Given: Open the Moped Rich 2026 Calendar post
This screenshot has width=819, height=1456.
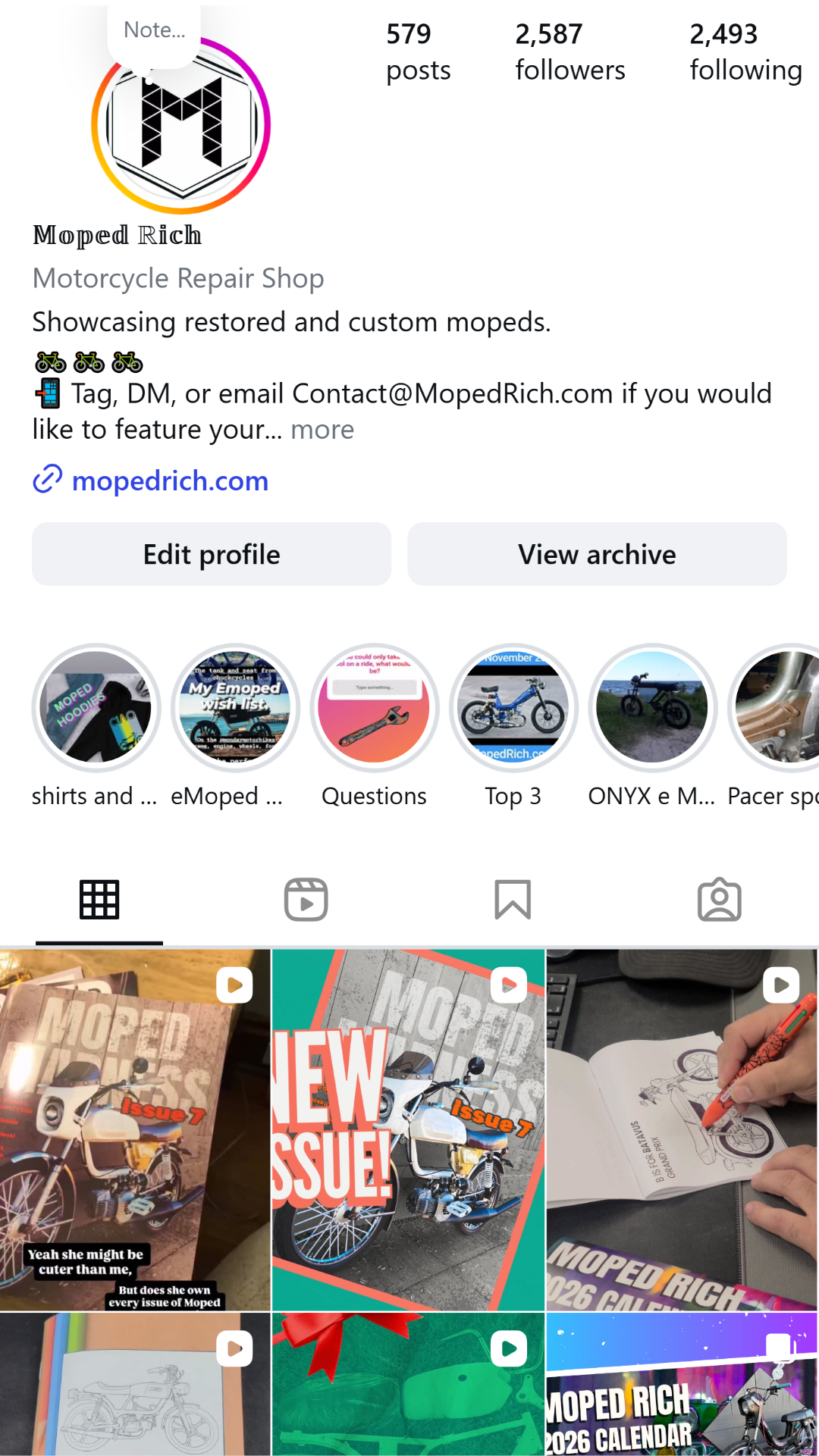Looking at the screenshot, I should [681, 1387].
